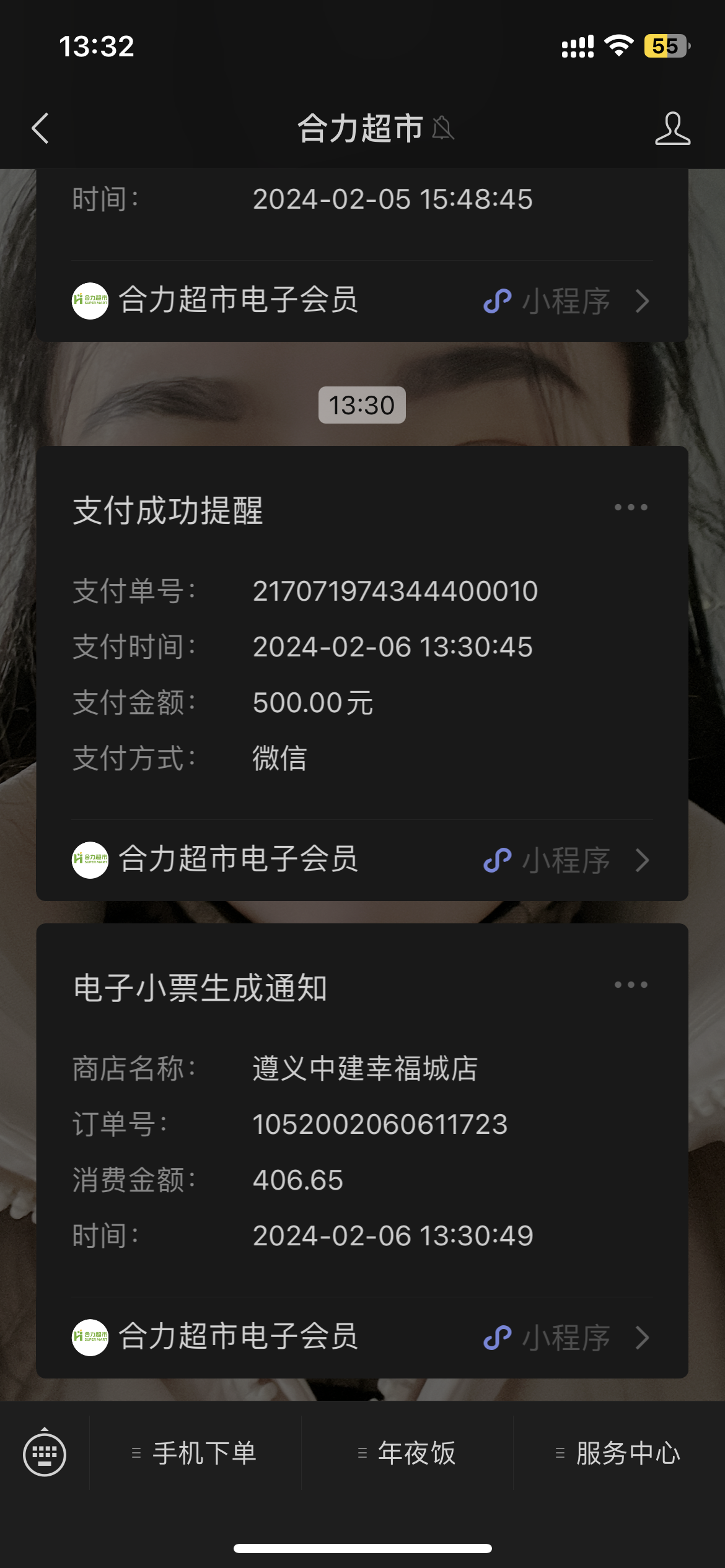Open the 手机下单 menu
The height and width of the screenshot is (1568, 725).
196,1453
